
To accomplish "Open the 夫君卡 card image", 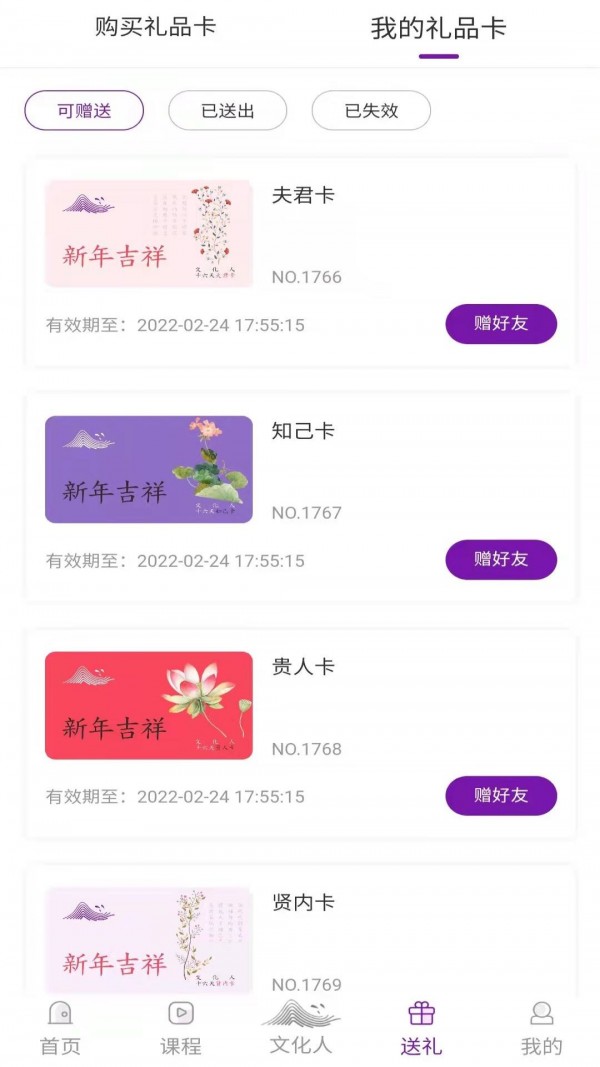I will click(149, 234).
